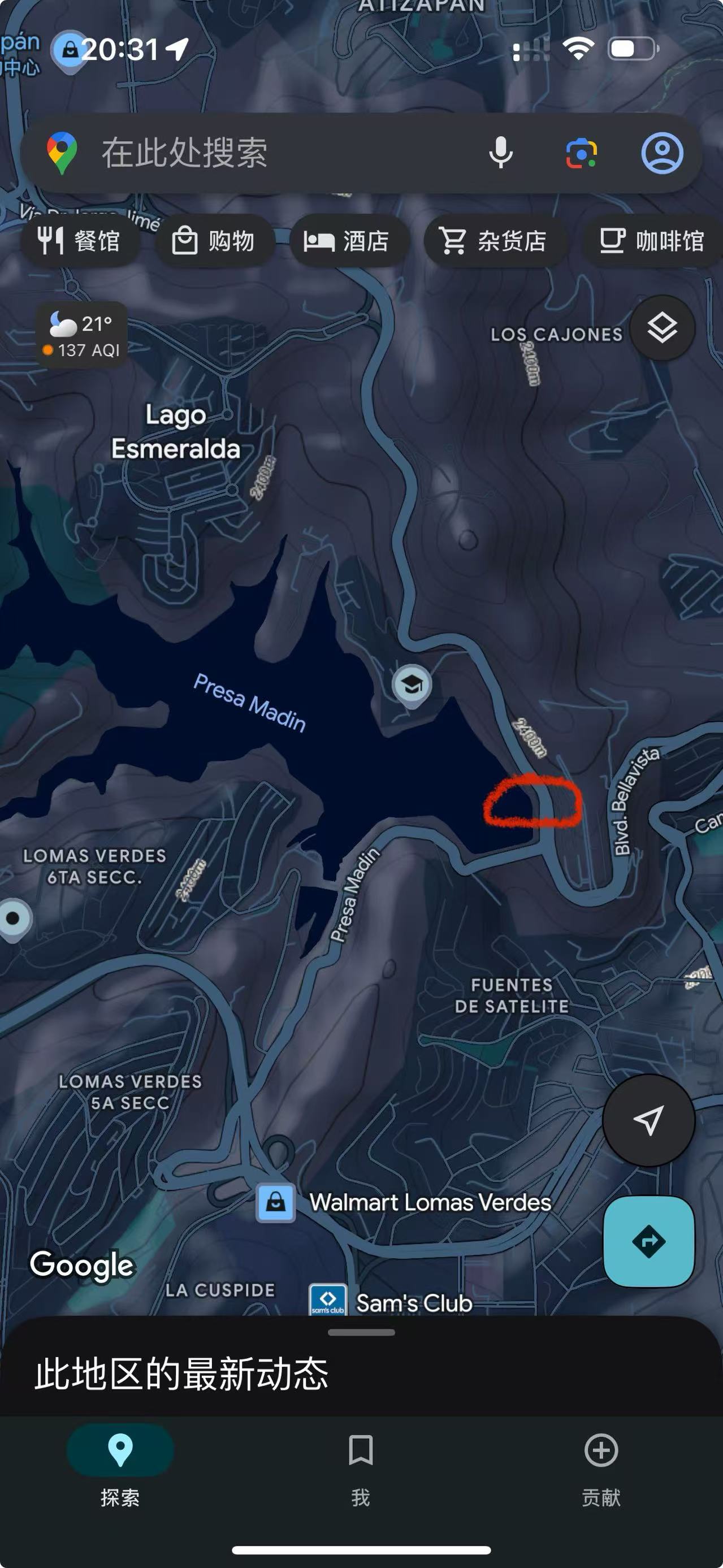Choose the 杂货店 grocery chip
Screen dimensions: 723x1568
click(494, 241)
